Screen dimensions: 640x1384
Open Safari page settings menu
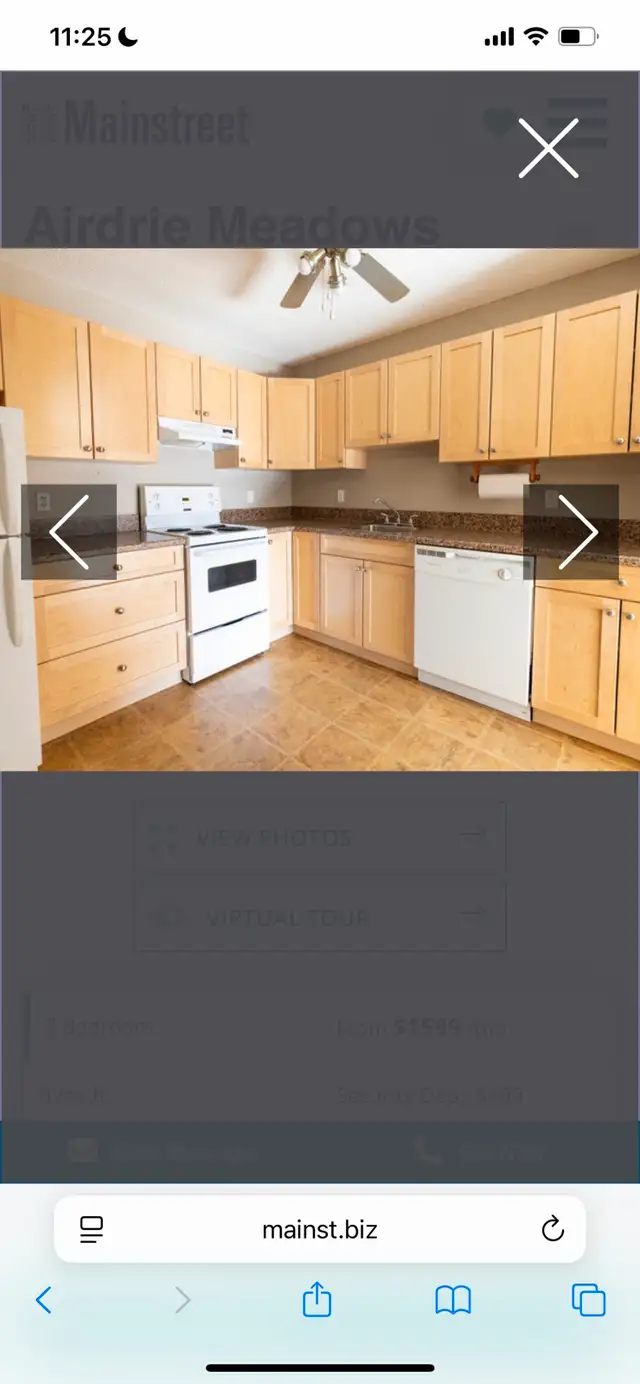click(x=92, y=1229)
